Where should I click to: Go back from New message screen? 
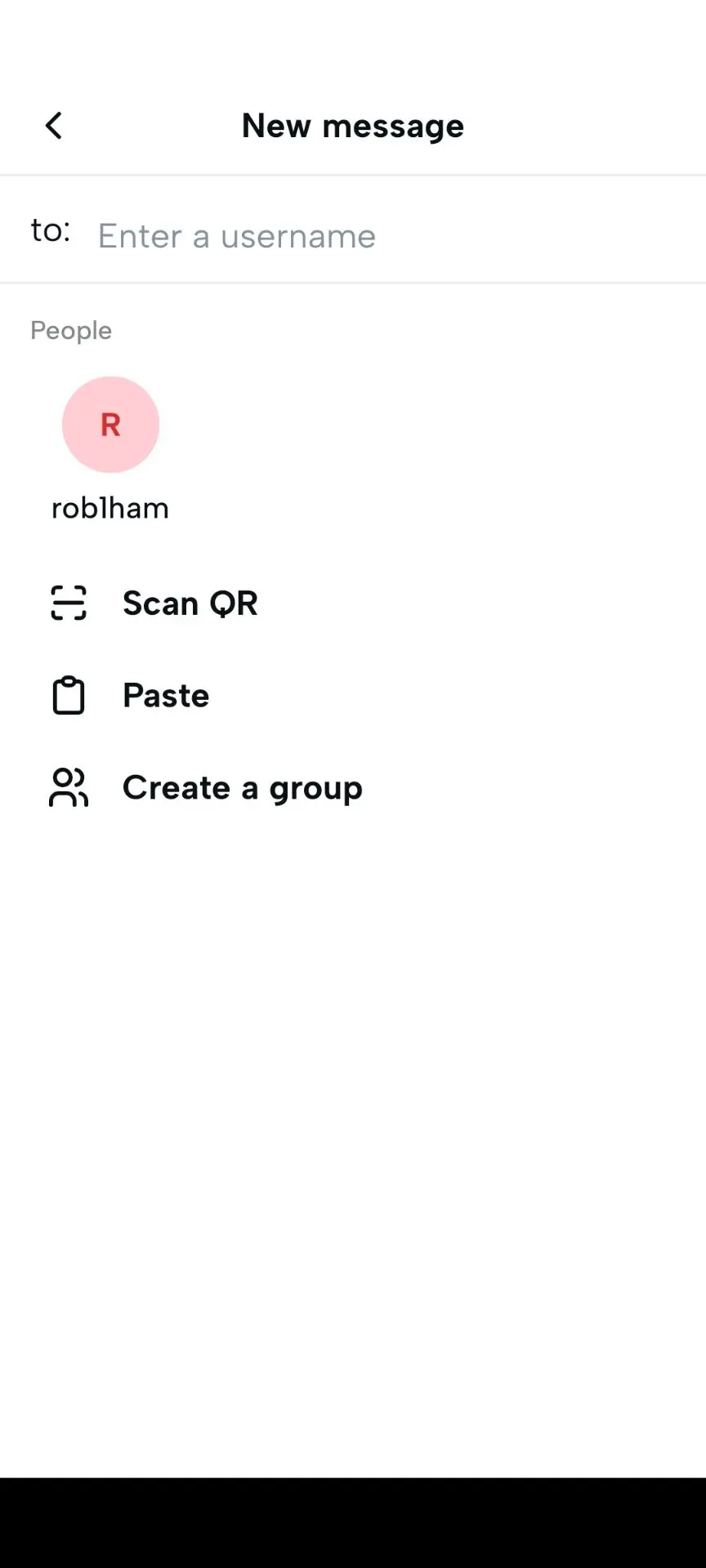click(54, 126)
